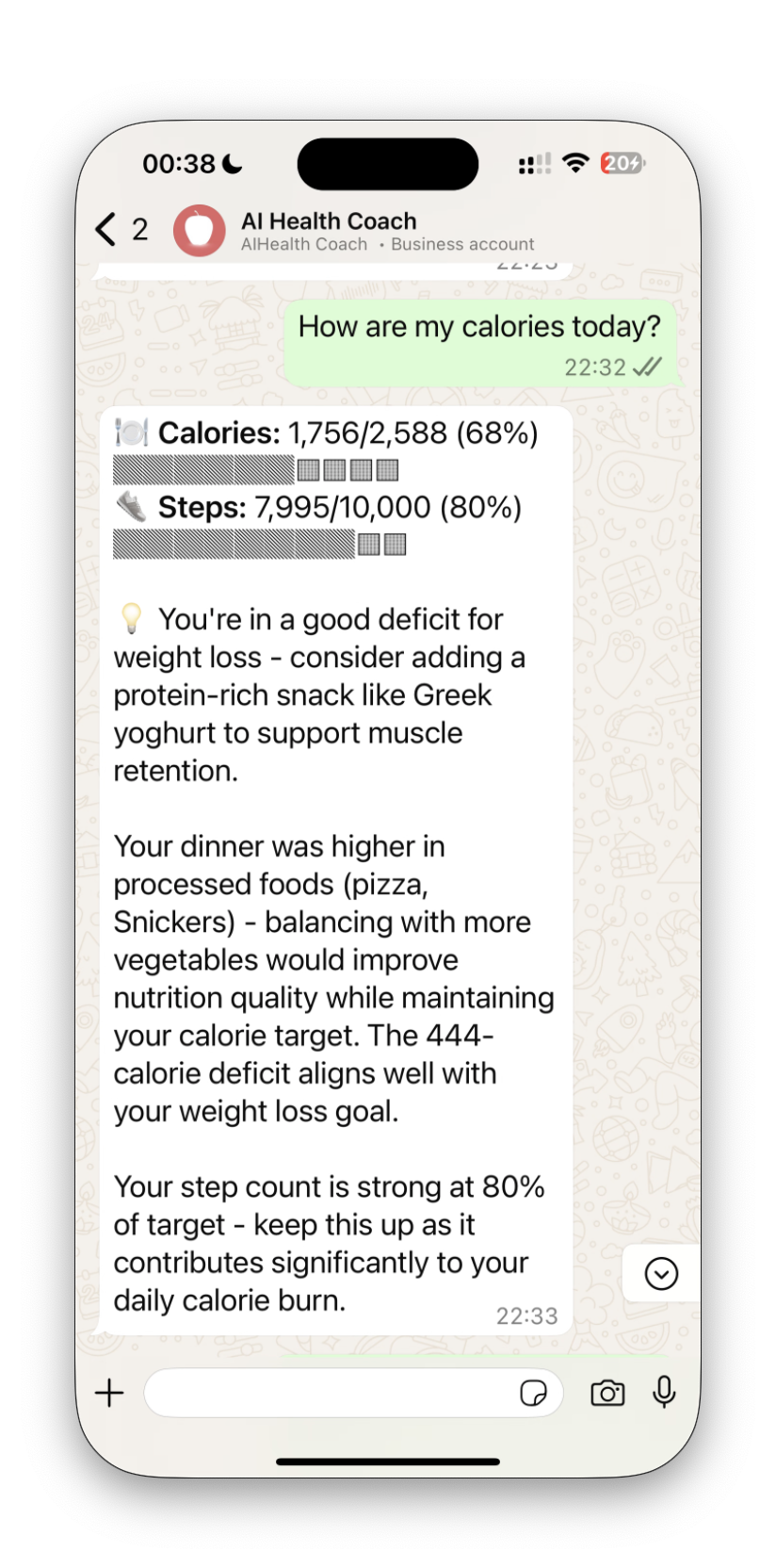Image resolution: width=776 pixels, height=1568 pixels.
Task: Open the camera to send a photo
Action: 607,1393
